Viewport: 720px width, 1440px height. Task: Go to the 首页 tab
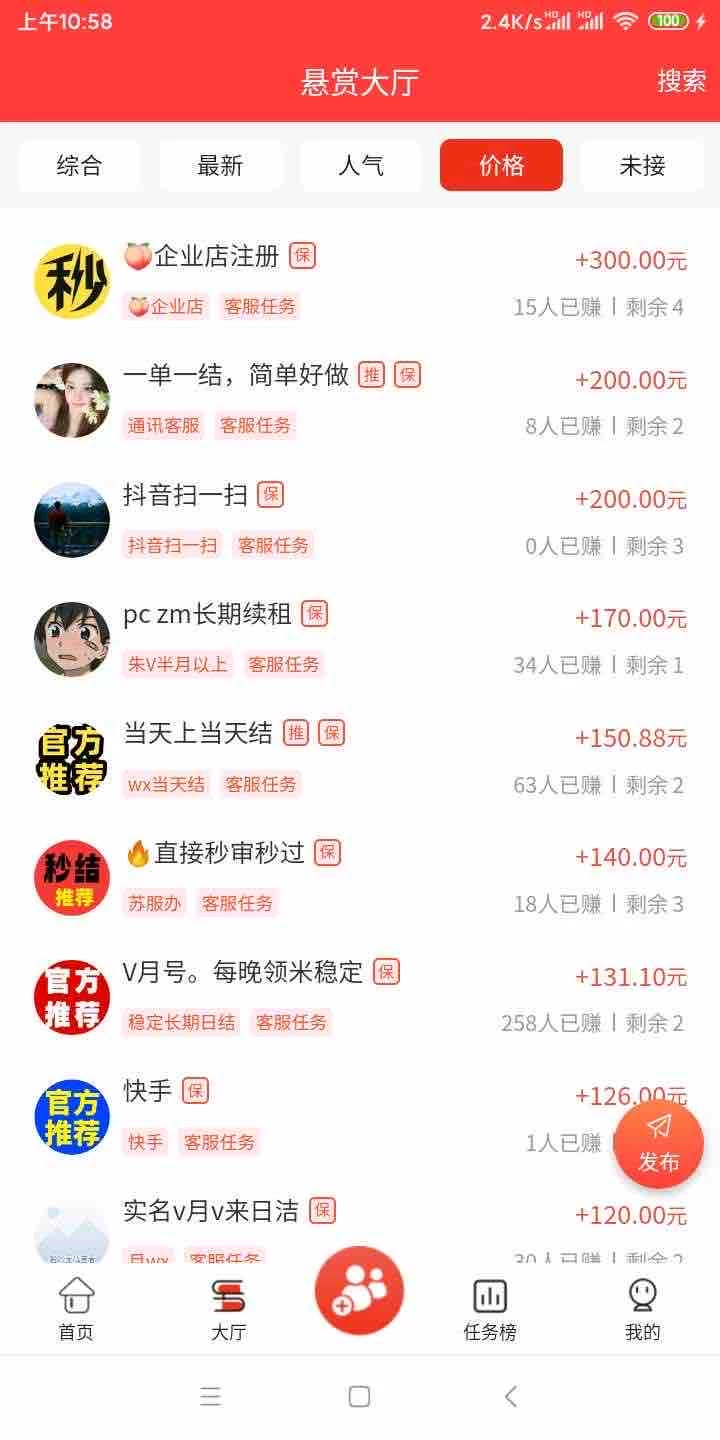76,1308
